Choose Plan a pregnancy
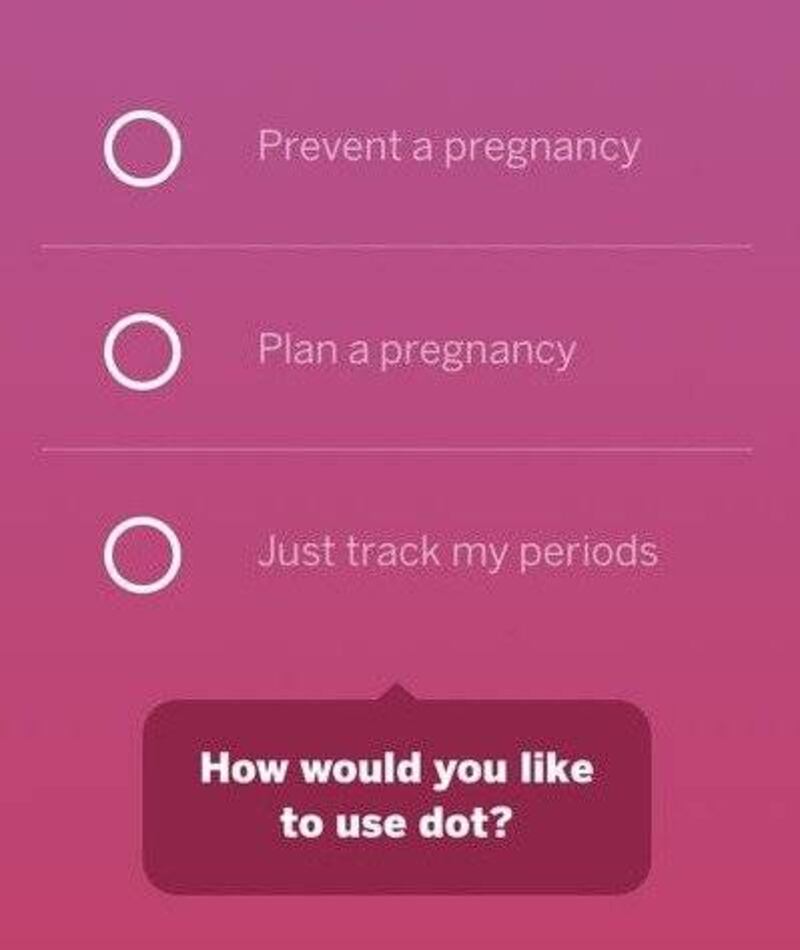Viewport: 800px width, 950px height. (x=141, y=351)
